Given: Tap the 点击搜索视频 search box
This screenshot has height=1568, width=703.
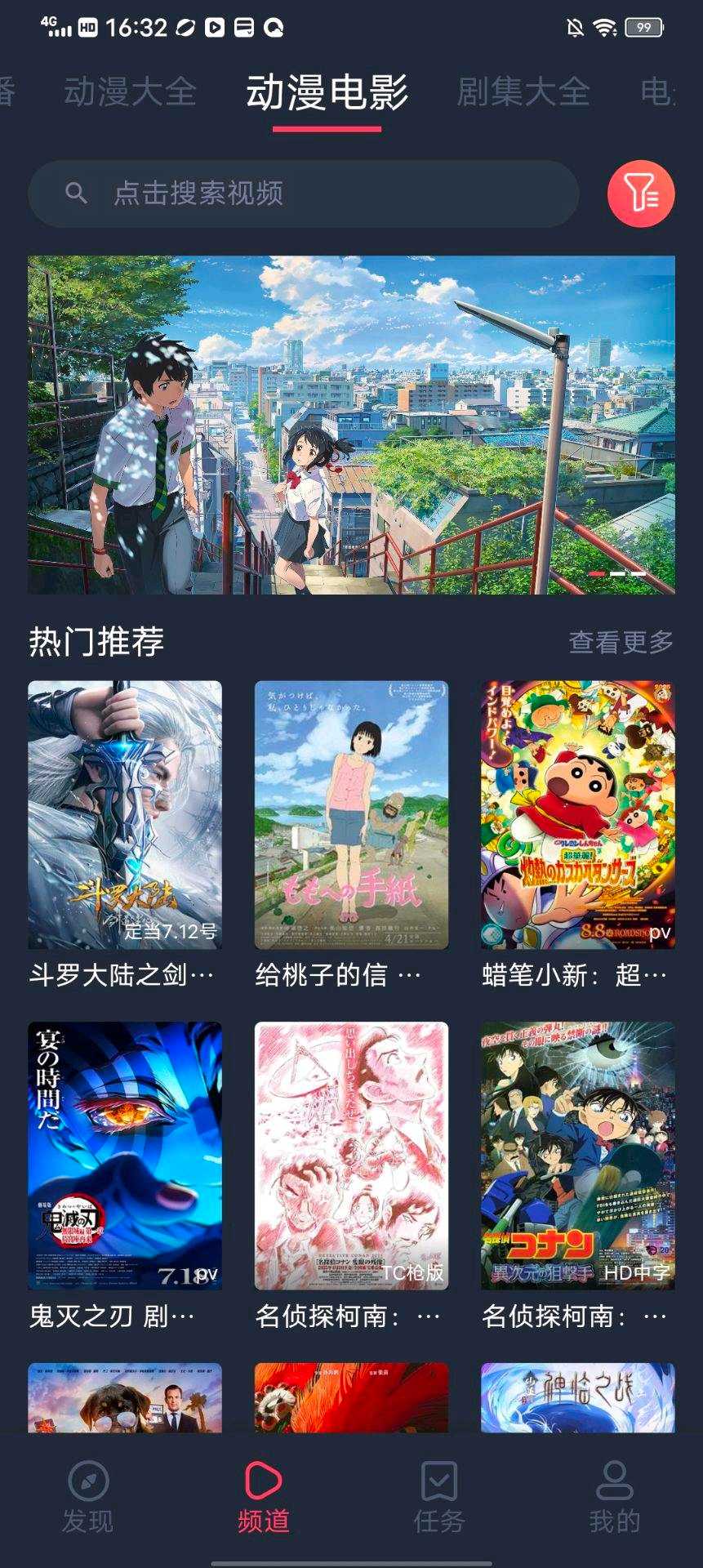Looking at the screenshot, I should point(303,194).
